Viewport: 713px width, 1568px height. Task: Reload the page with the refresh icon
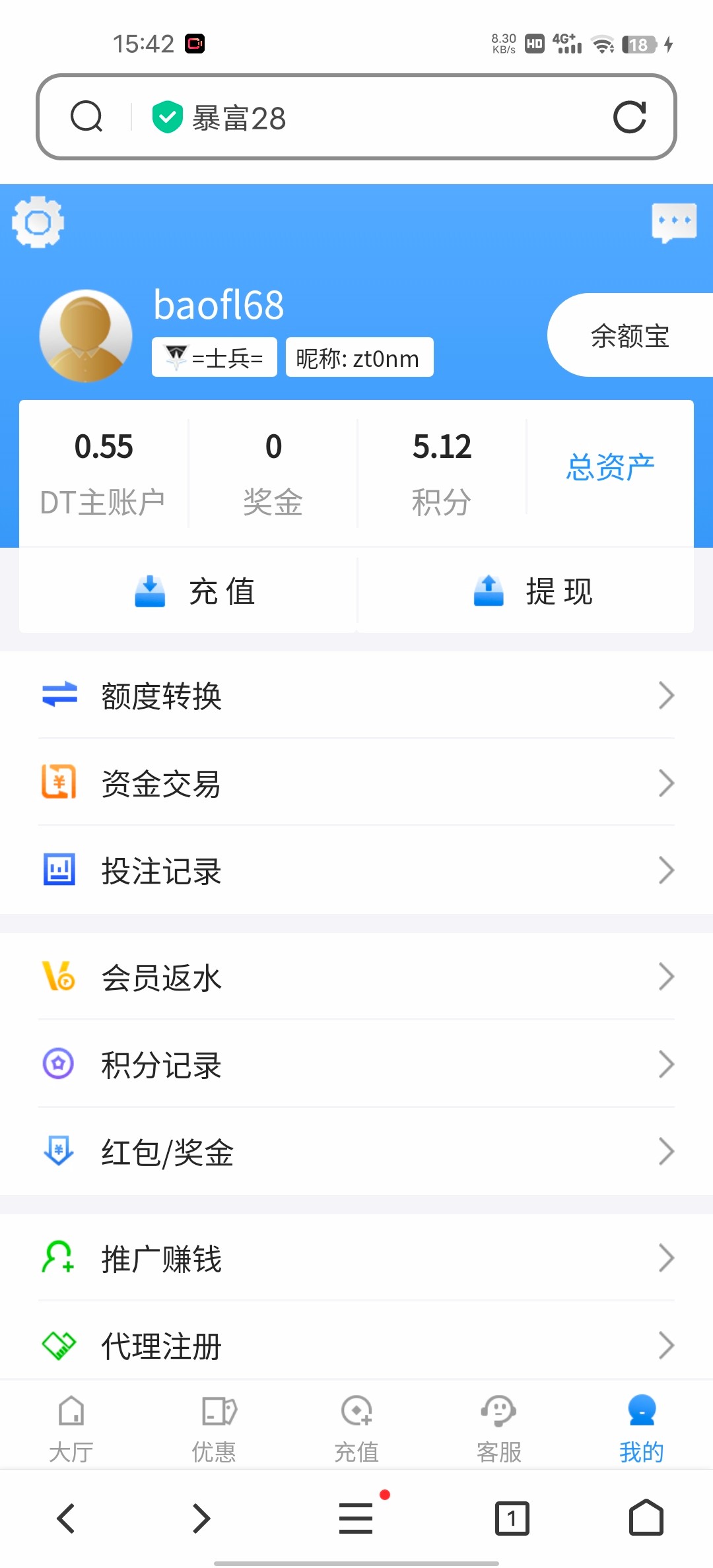[x=629, y=117]
